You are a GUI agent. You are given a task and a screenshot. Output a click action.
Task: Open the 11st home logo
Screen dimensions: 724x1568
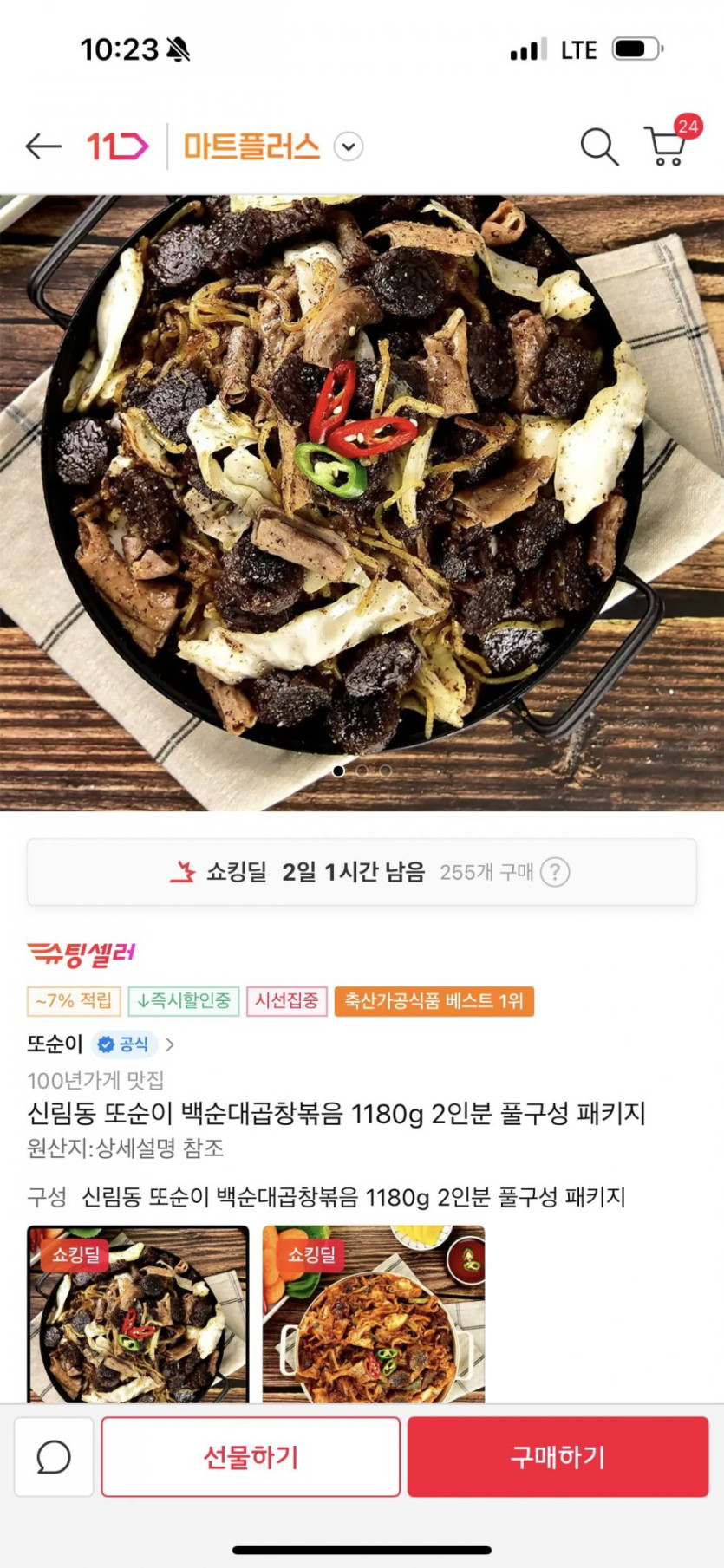117,146
